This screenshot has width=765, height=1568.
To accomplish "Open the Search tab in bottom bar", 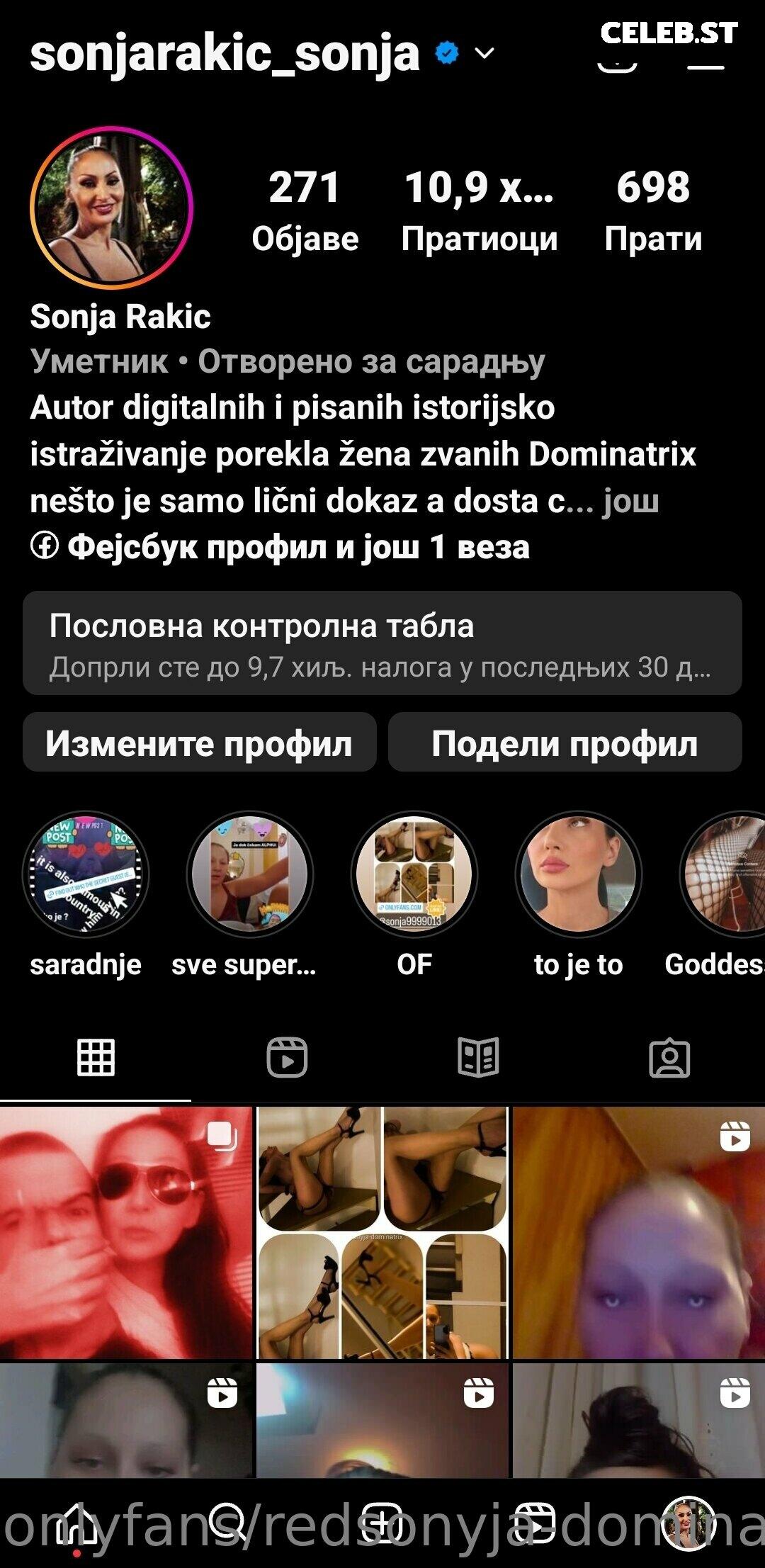I will click(229, 1522).
